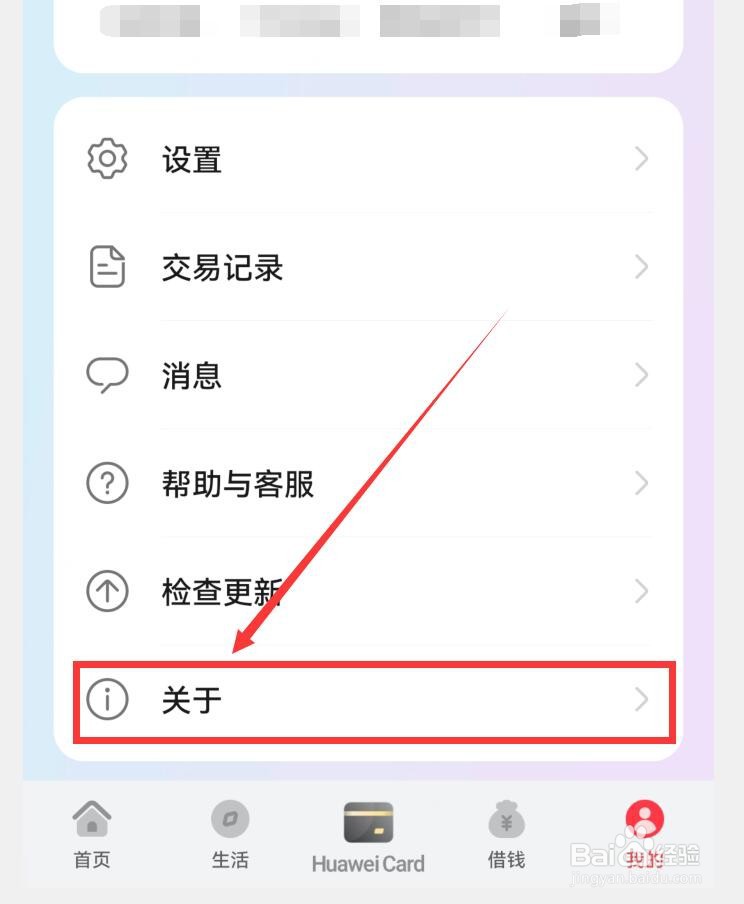Click the 消息 speech bubble icon
Screen dimensions: 744x904
click(x=108, y=374)
